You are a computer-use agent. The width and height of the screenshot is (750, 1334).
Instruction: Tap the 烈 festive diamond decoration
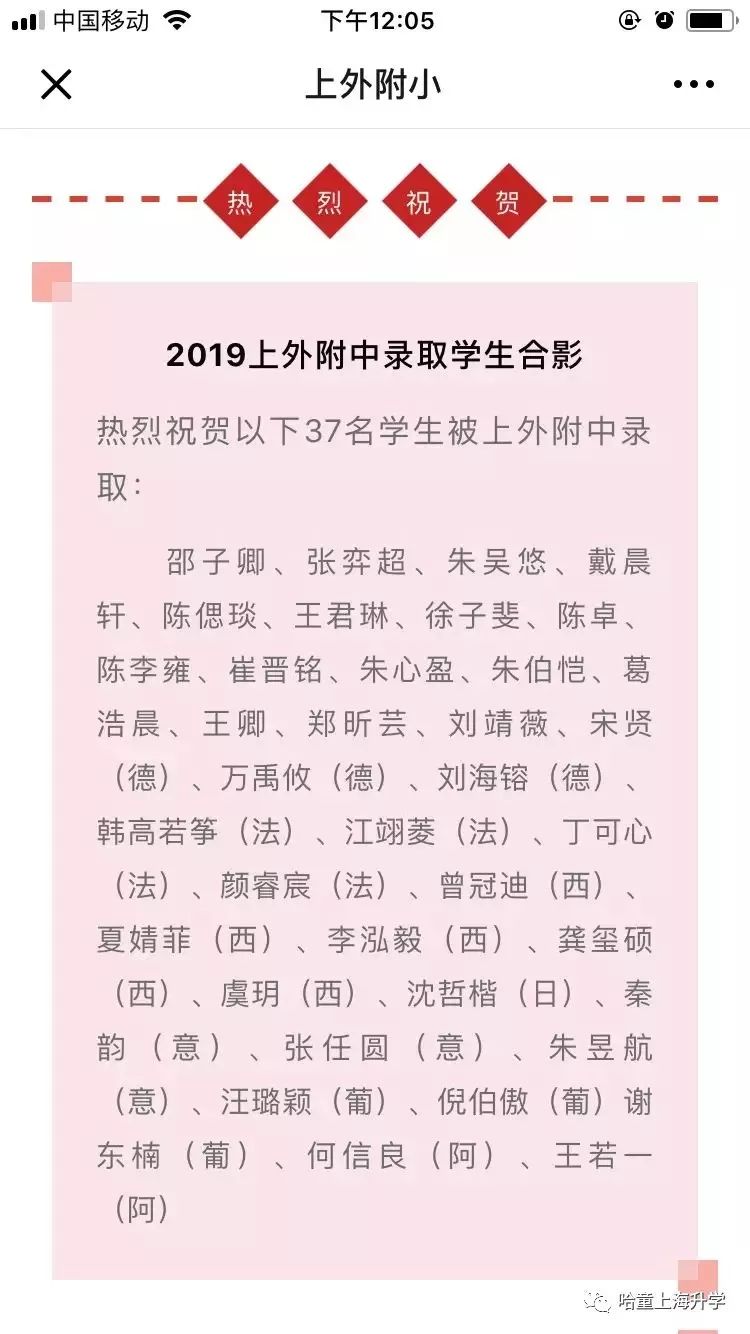330,201
